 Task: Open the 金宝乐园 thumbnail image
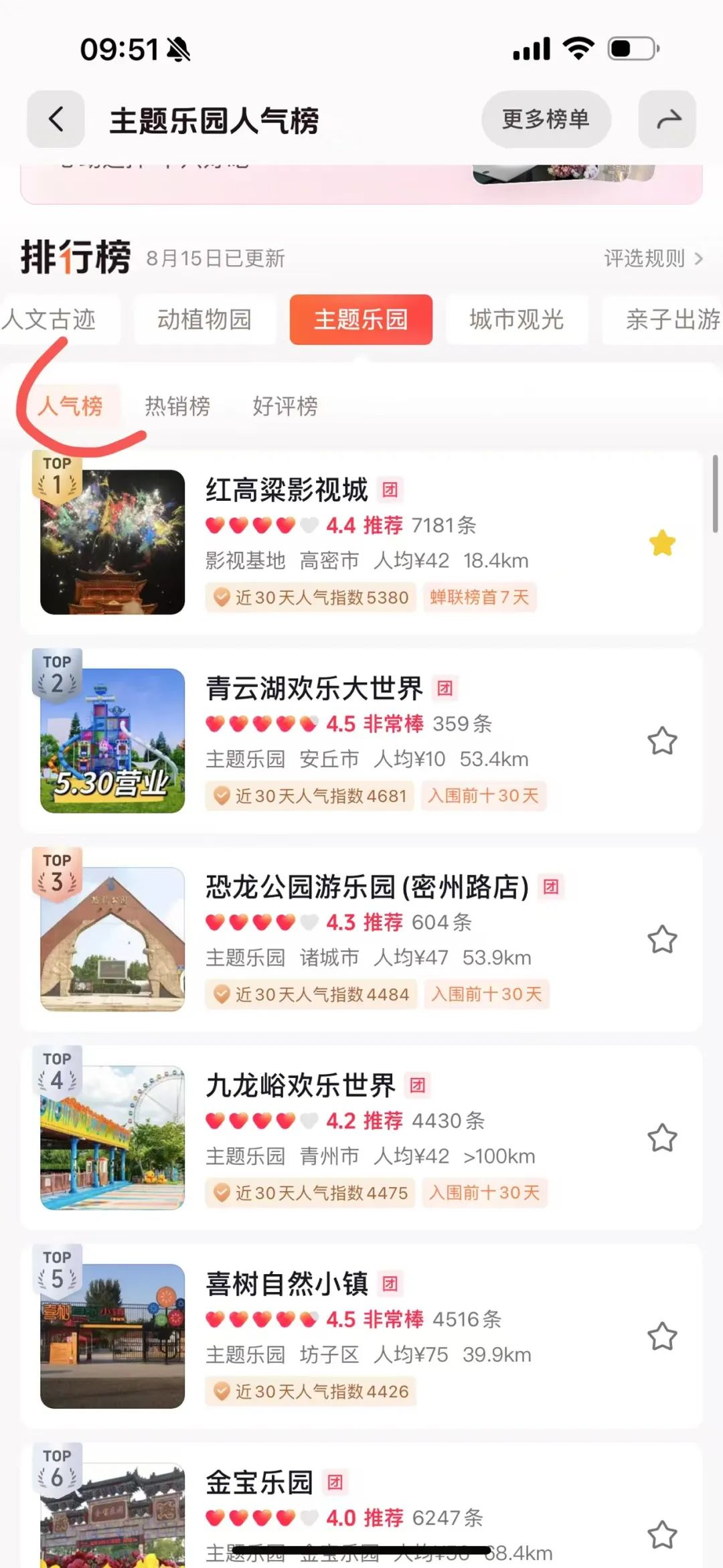pos(112,1526)
